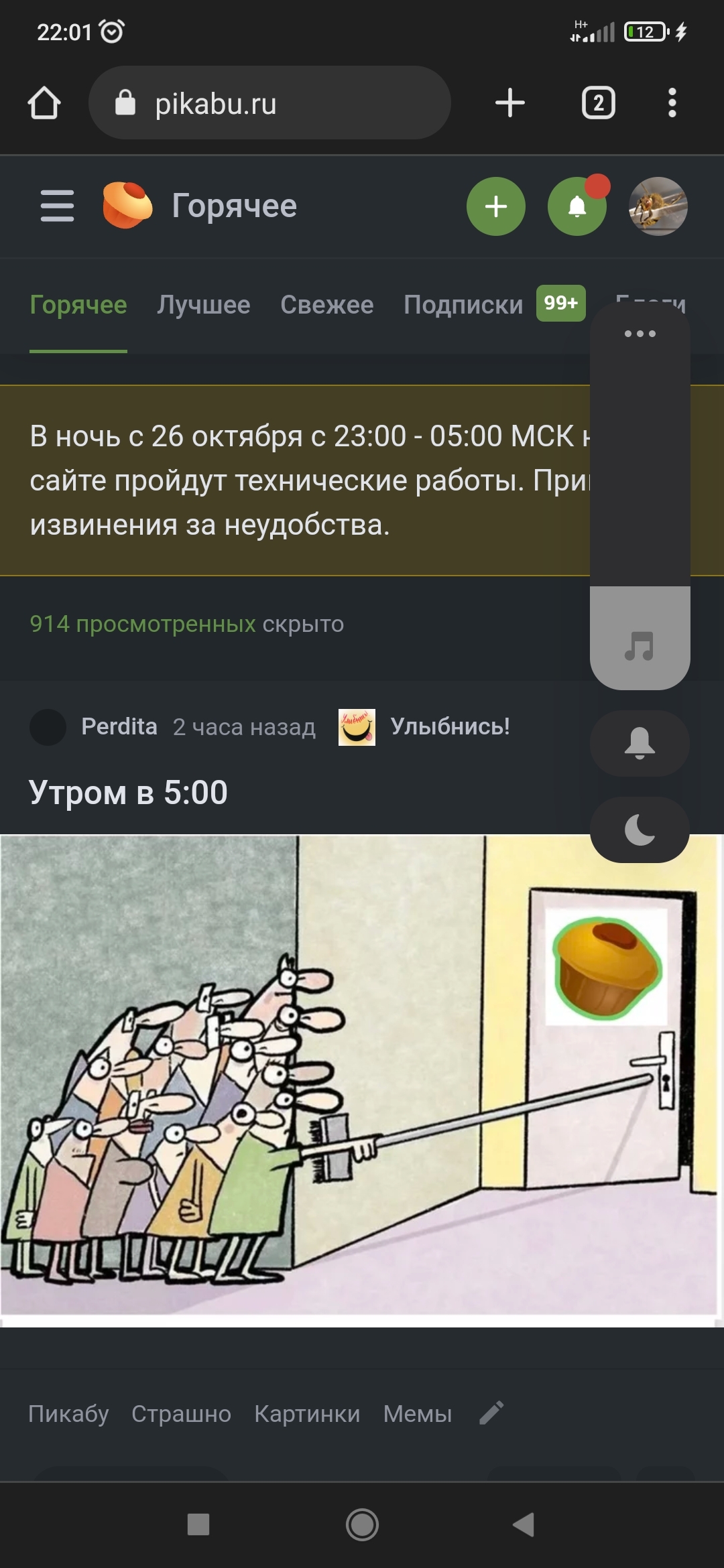724x1568 pixels.
Task: Toggle night mode in the floating panel
Action: 640,830
